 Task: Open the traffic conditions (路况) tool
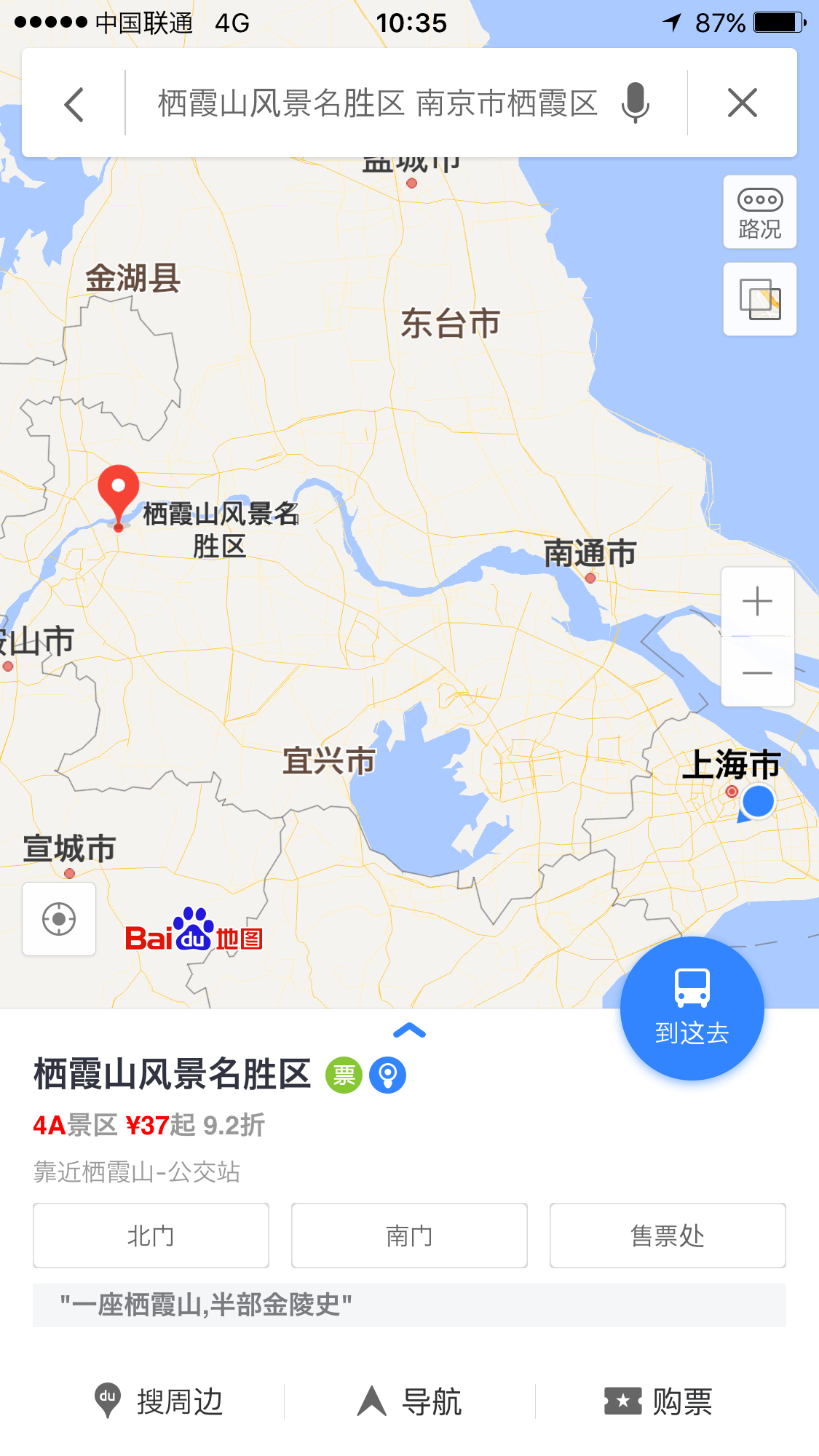[759, 212]
